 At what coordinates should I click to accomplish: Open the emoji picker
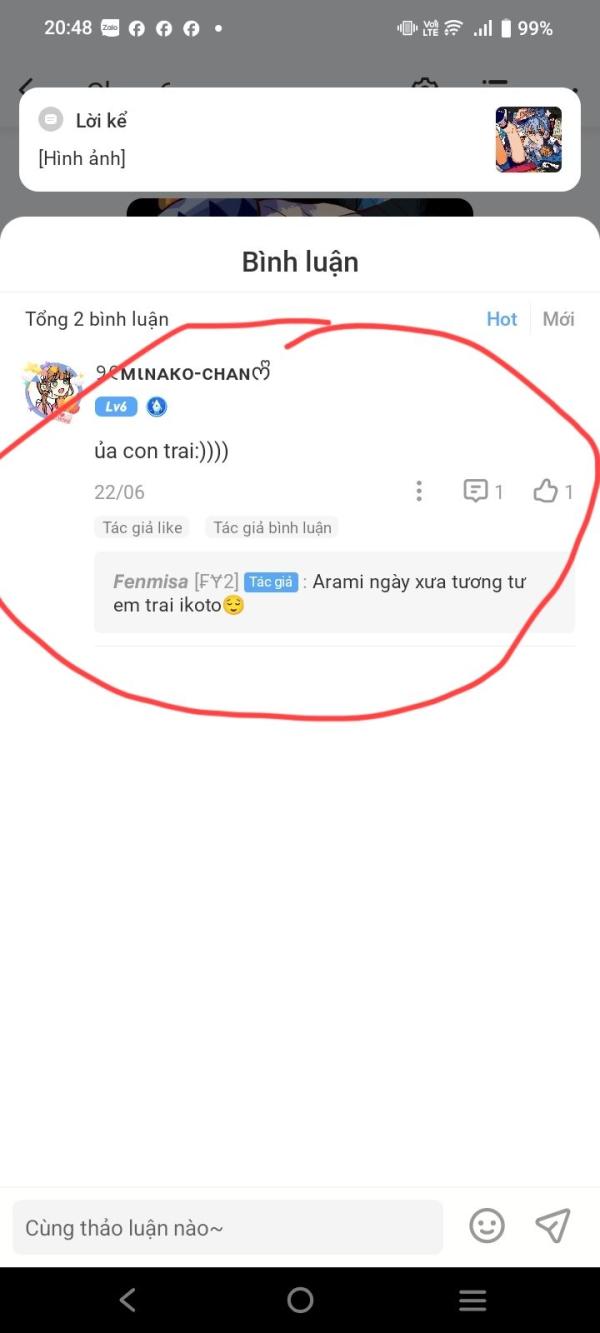click(x=487, y=1226)
